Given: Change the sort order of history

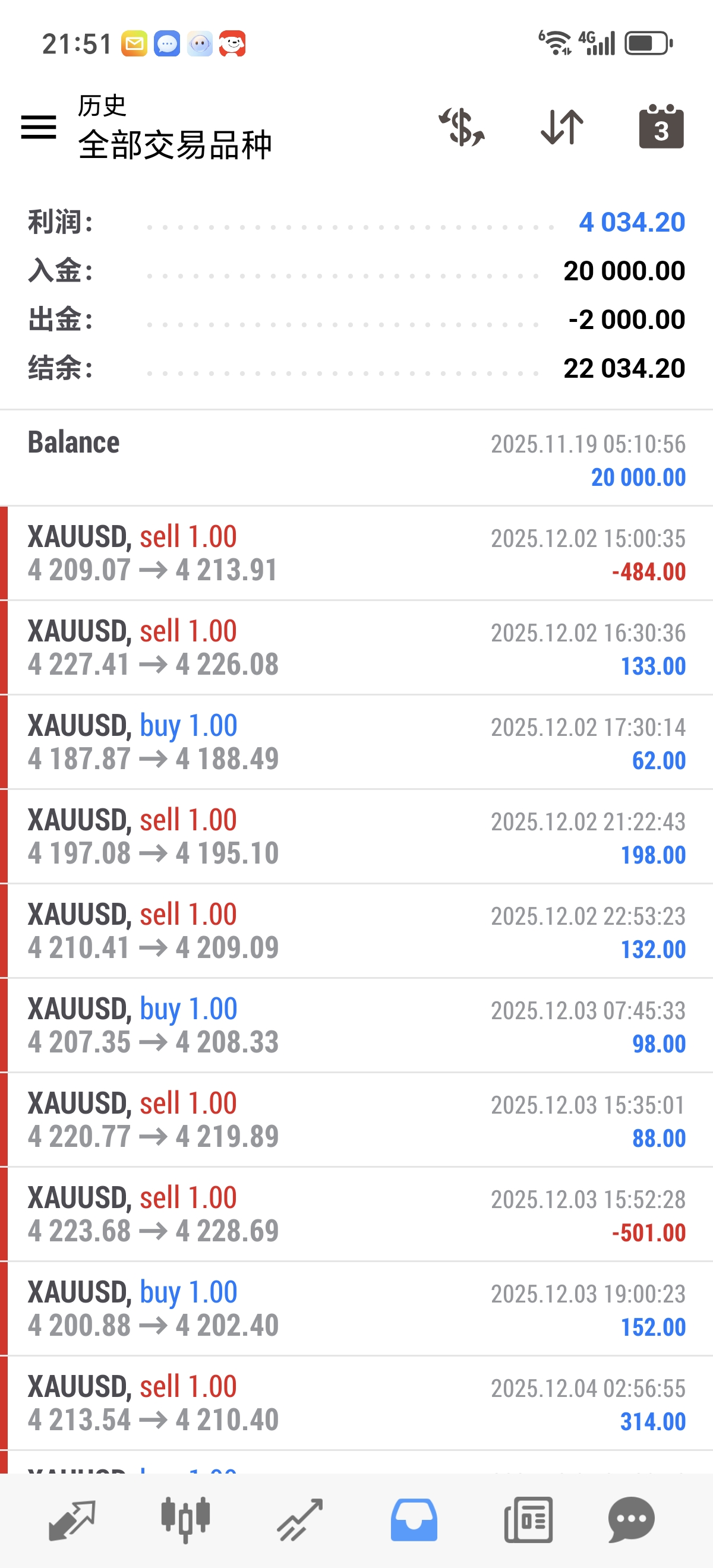Looking at the screenshot, I should [x=562, y=127].
